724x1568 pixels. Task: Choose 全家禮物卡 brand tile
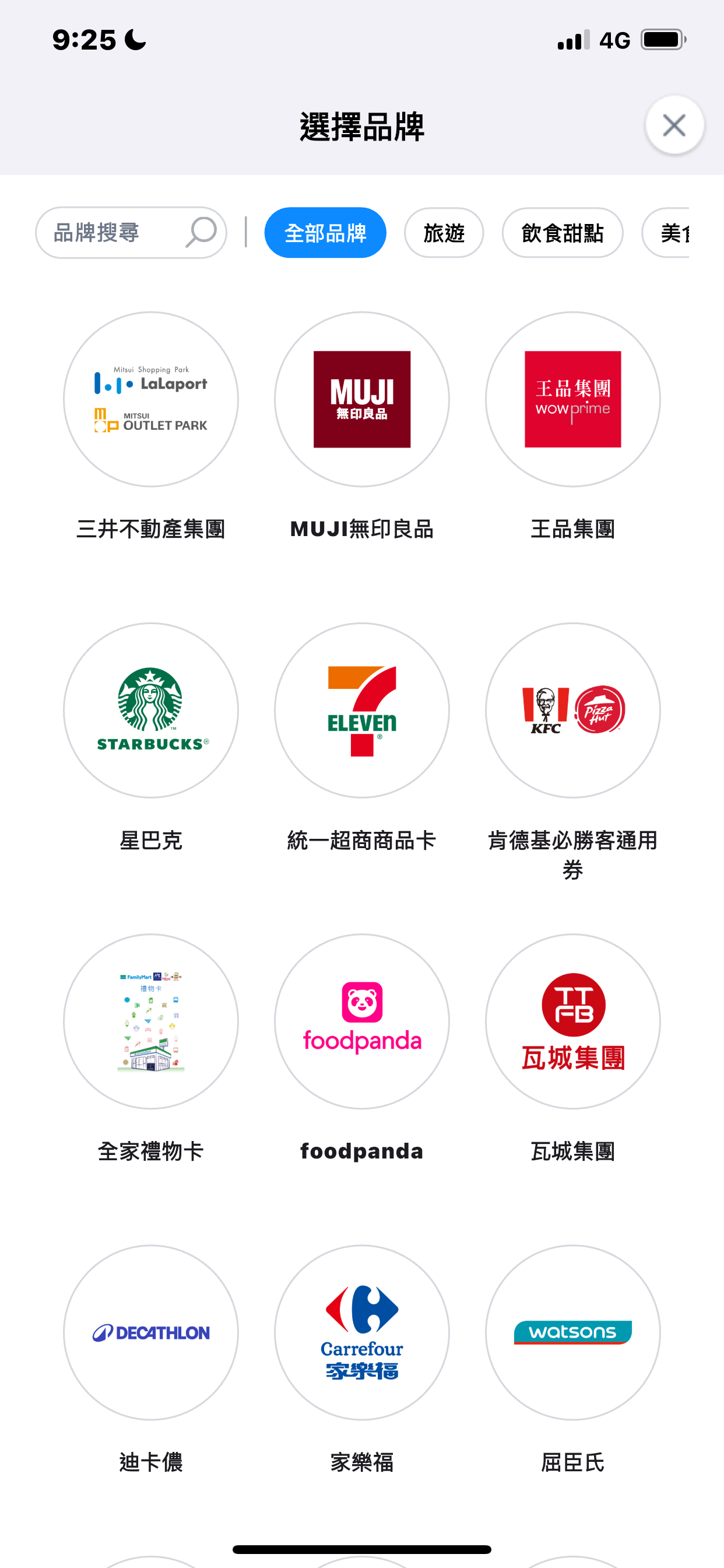(x=151, y=1021)
